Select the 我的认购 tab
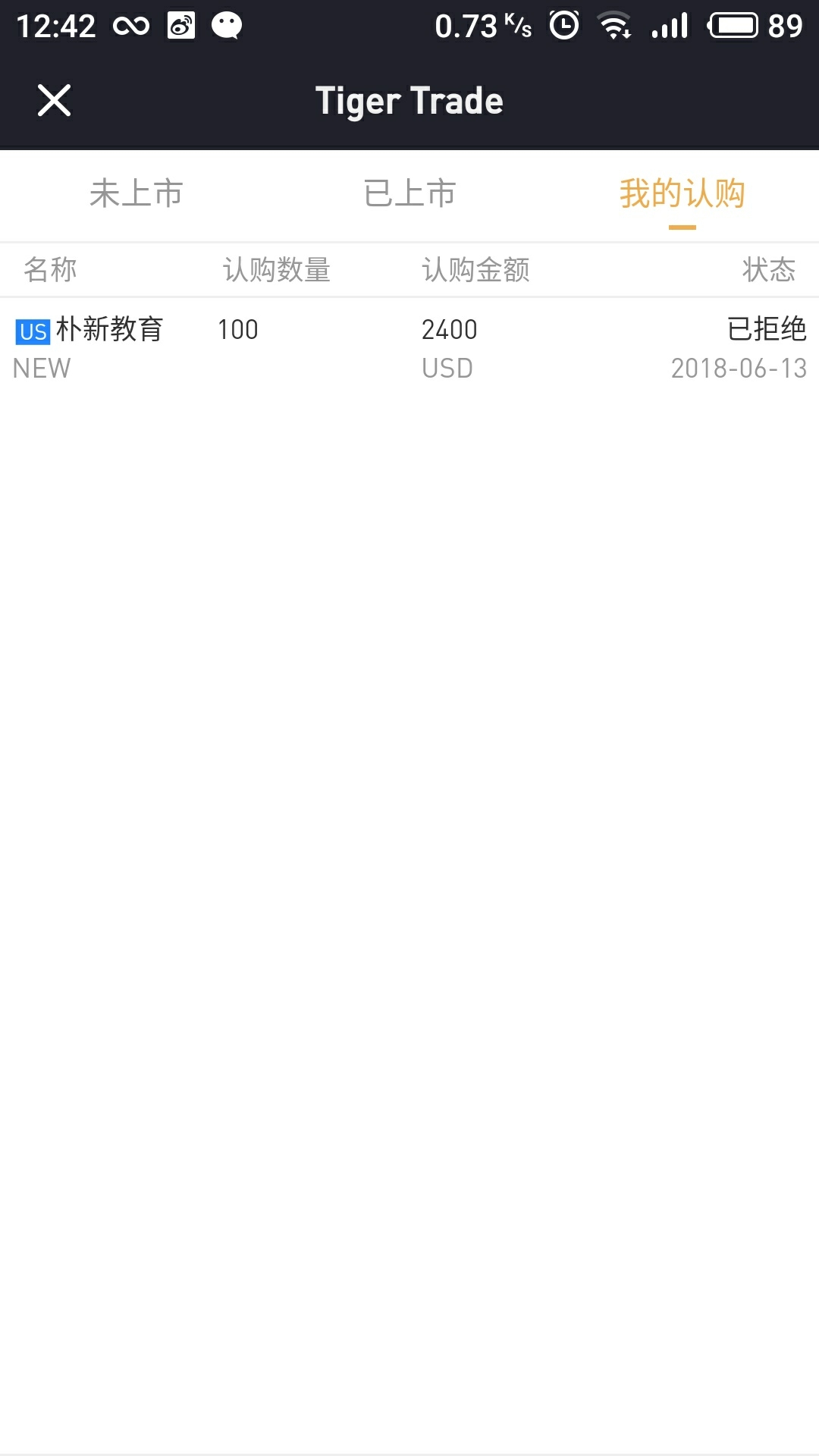 click(x=682, y=194)
